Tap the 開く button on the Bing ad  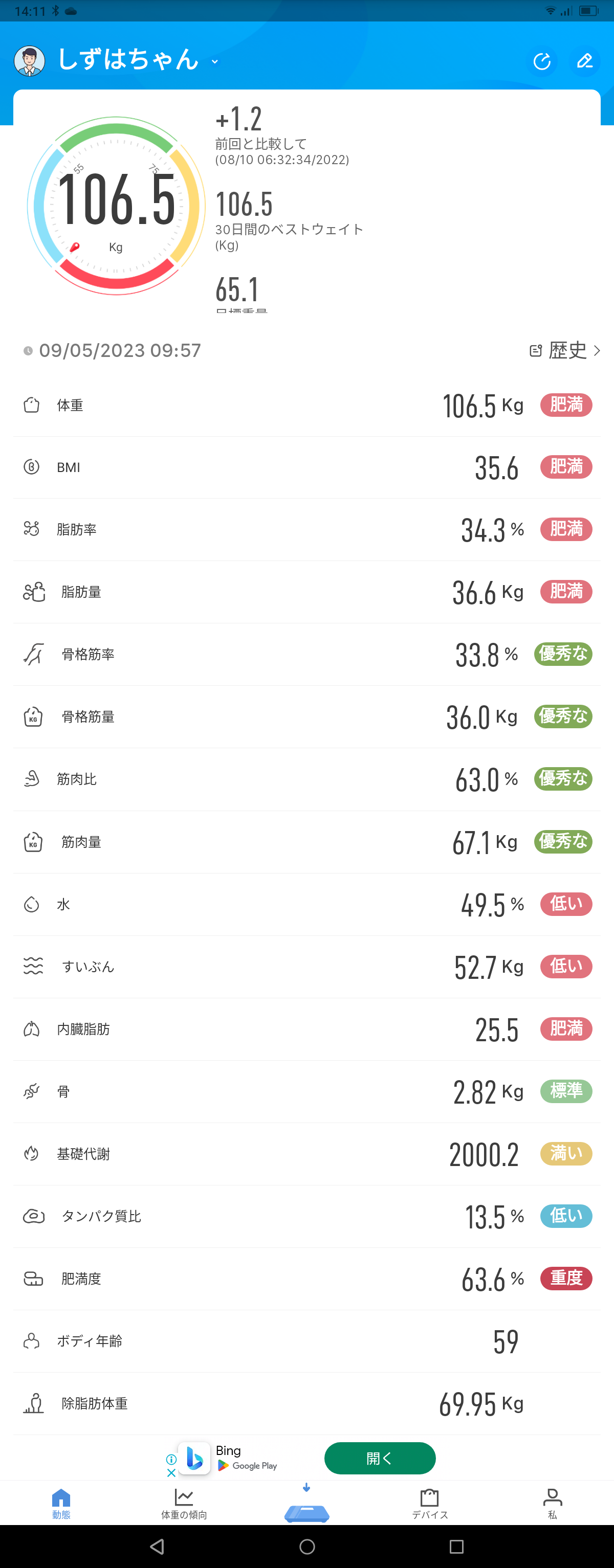tap(380, 1459)
